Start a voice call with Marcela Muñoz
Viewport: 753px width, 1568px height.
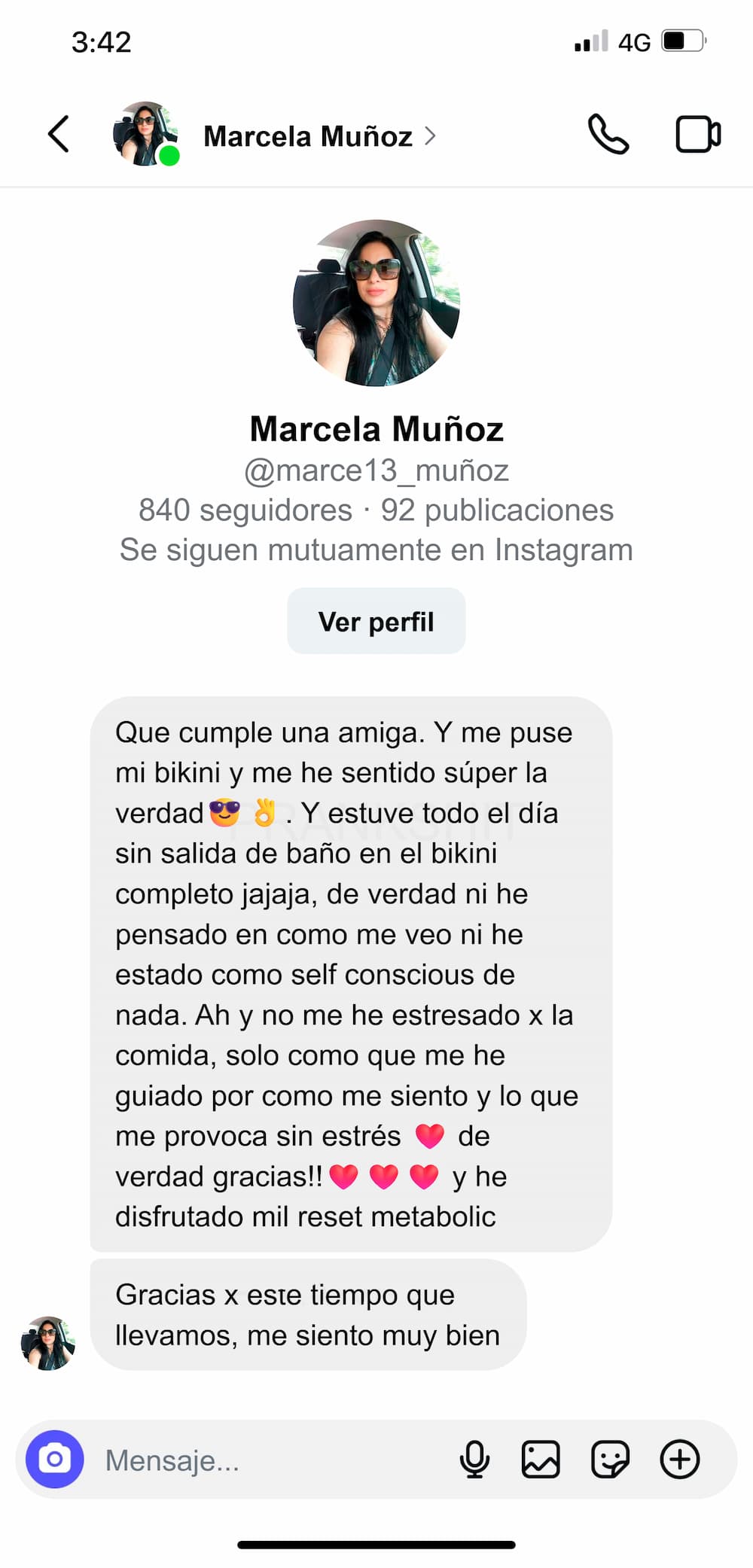point(608,135)
